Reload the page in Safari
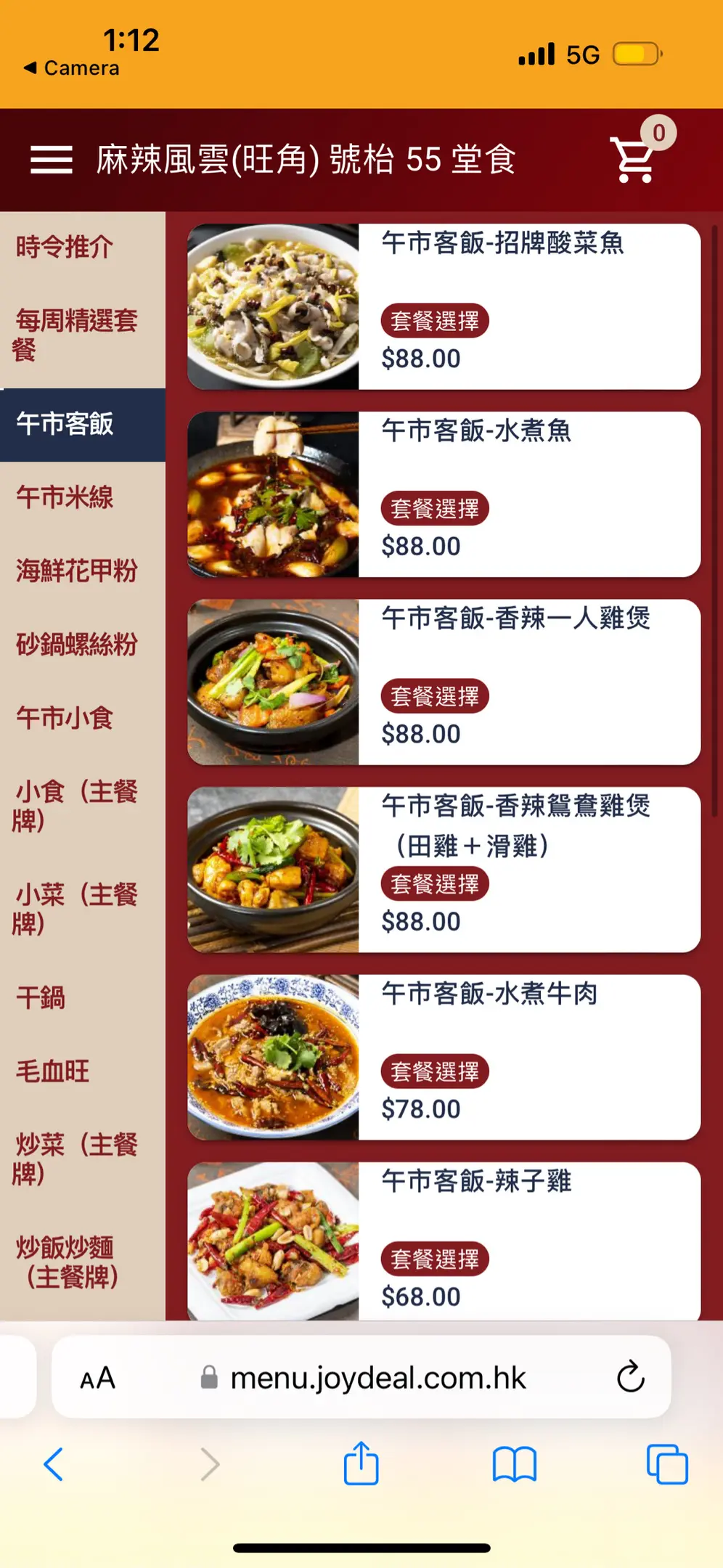723x1568 pixels. coord(630,1376)
